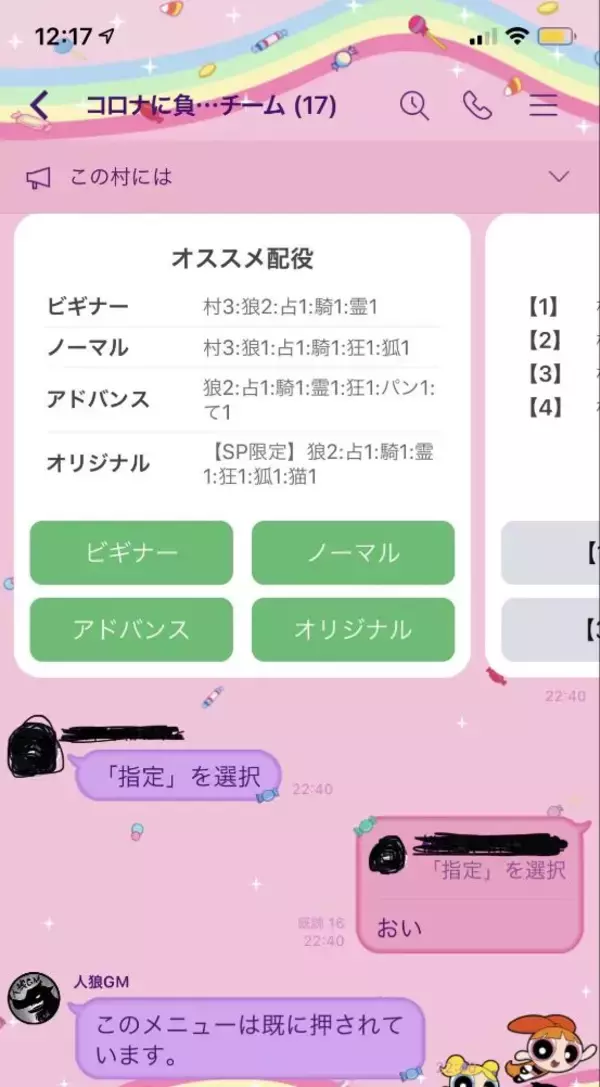Expand the この村には announcement
Viewport: 600px width, 1087px height.
(x=558, y=177)
